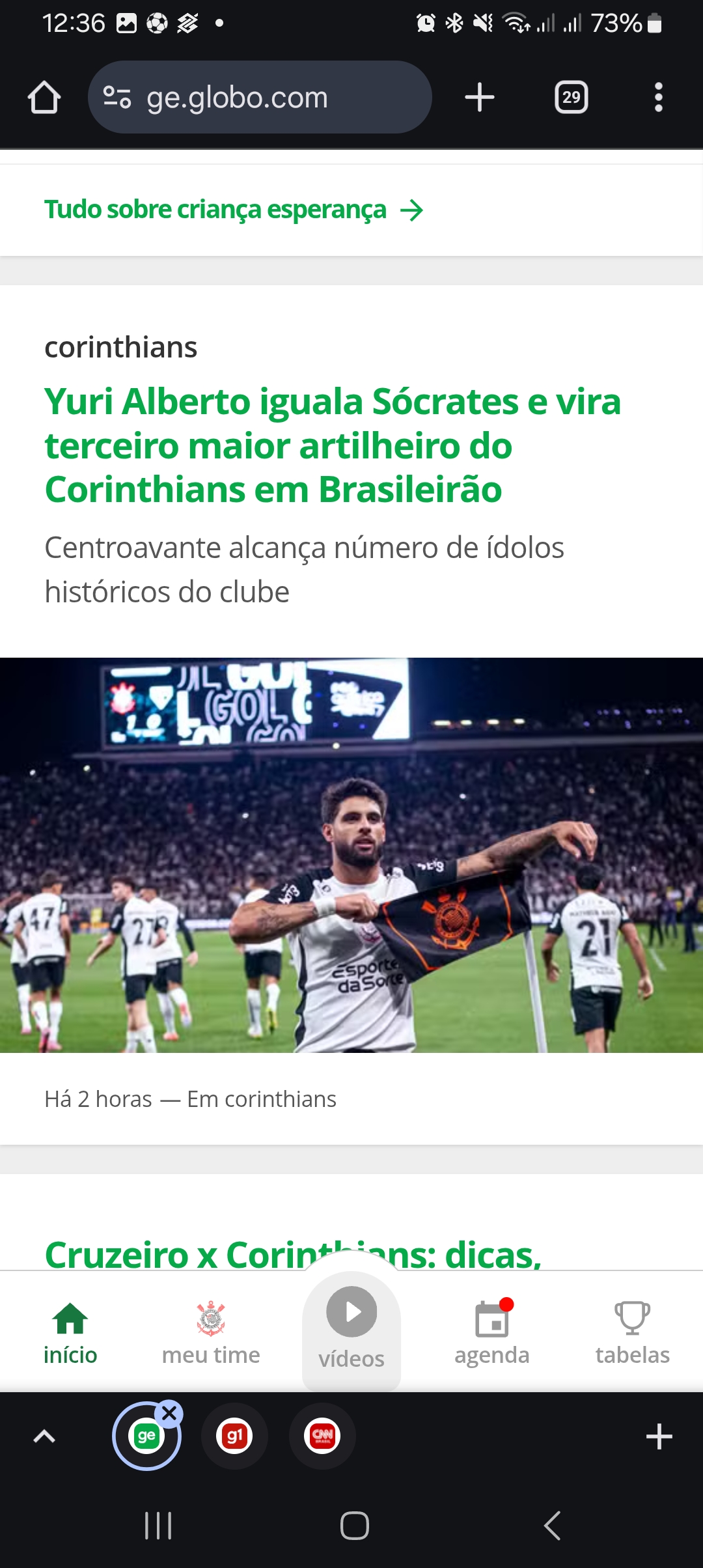Image resolution: width=703 pixels, height=1568 pixels.
Task: Switch to the g1 tab
Action: point(234,1436)
